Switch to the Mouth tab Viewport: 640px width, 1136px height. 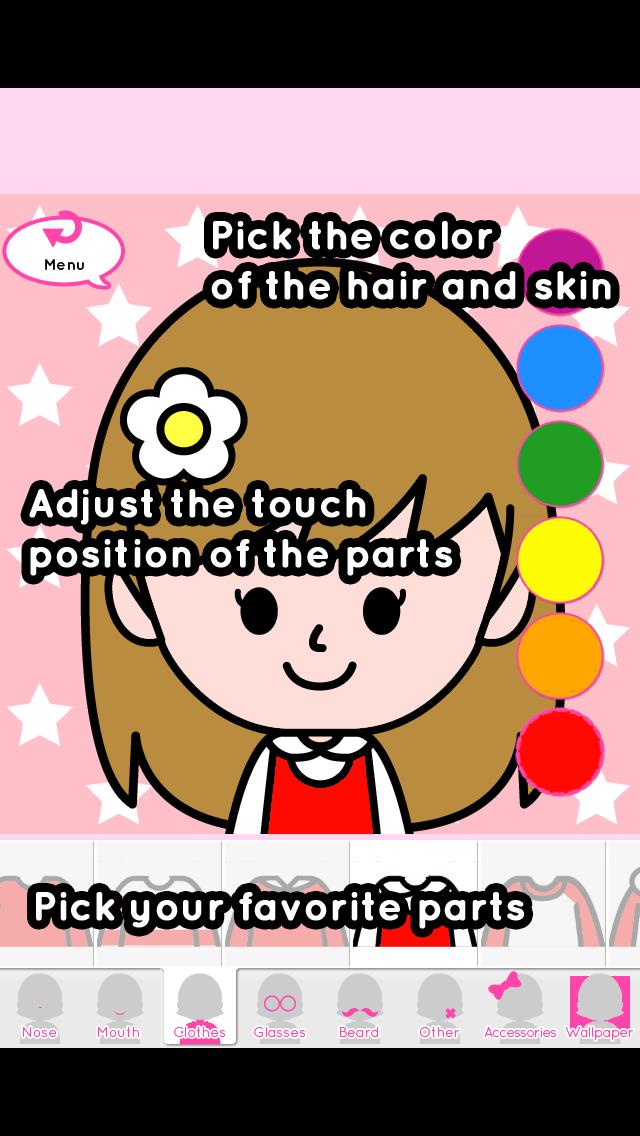click(119, 1008)
